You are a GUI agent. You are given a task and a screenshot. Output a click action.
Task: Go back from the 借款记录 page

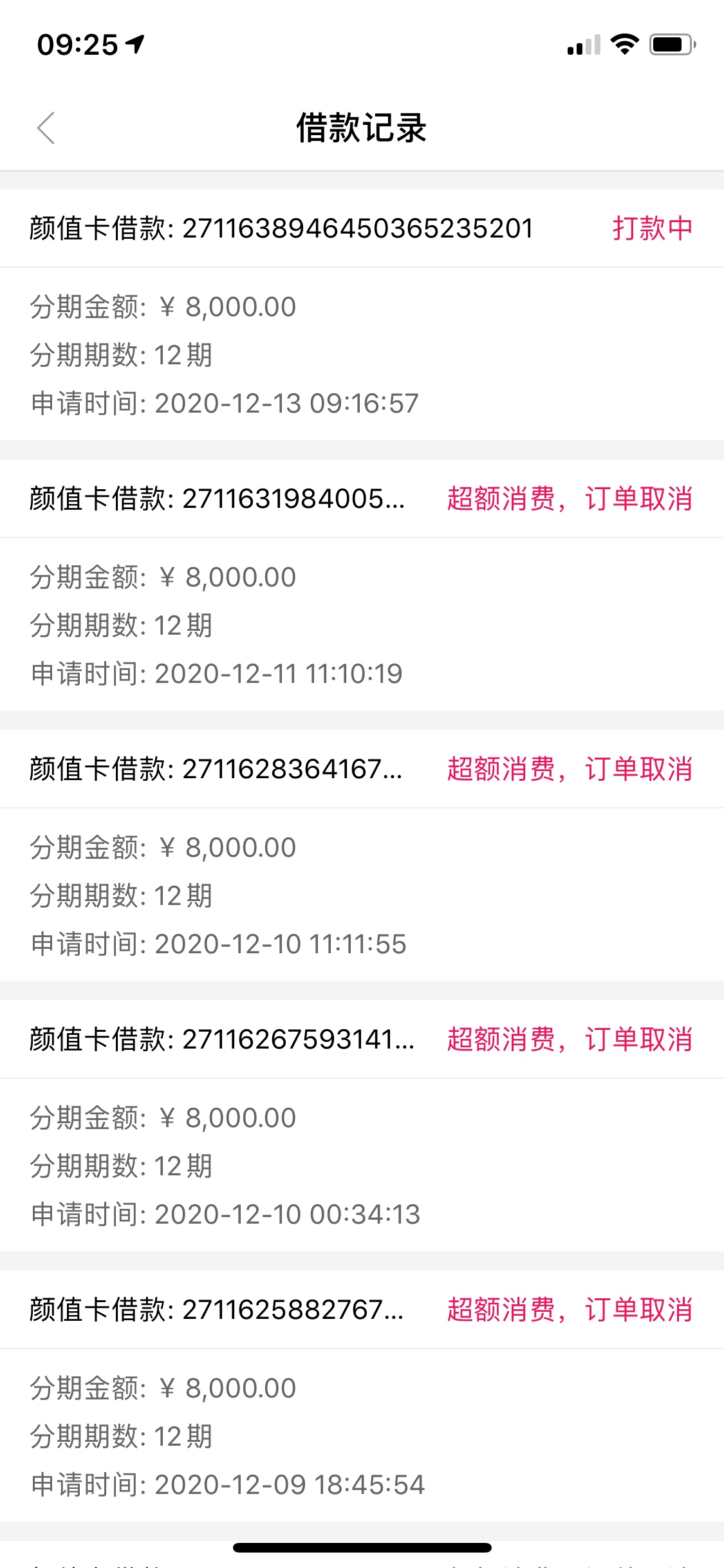(x=46, y=127)
